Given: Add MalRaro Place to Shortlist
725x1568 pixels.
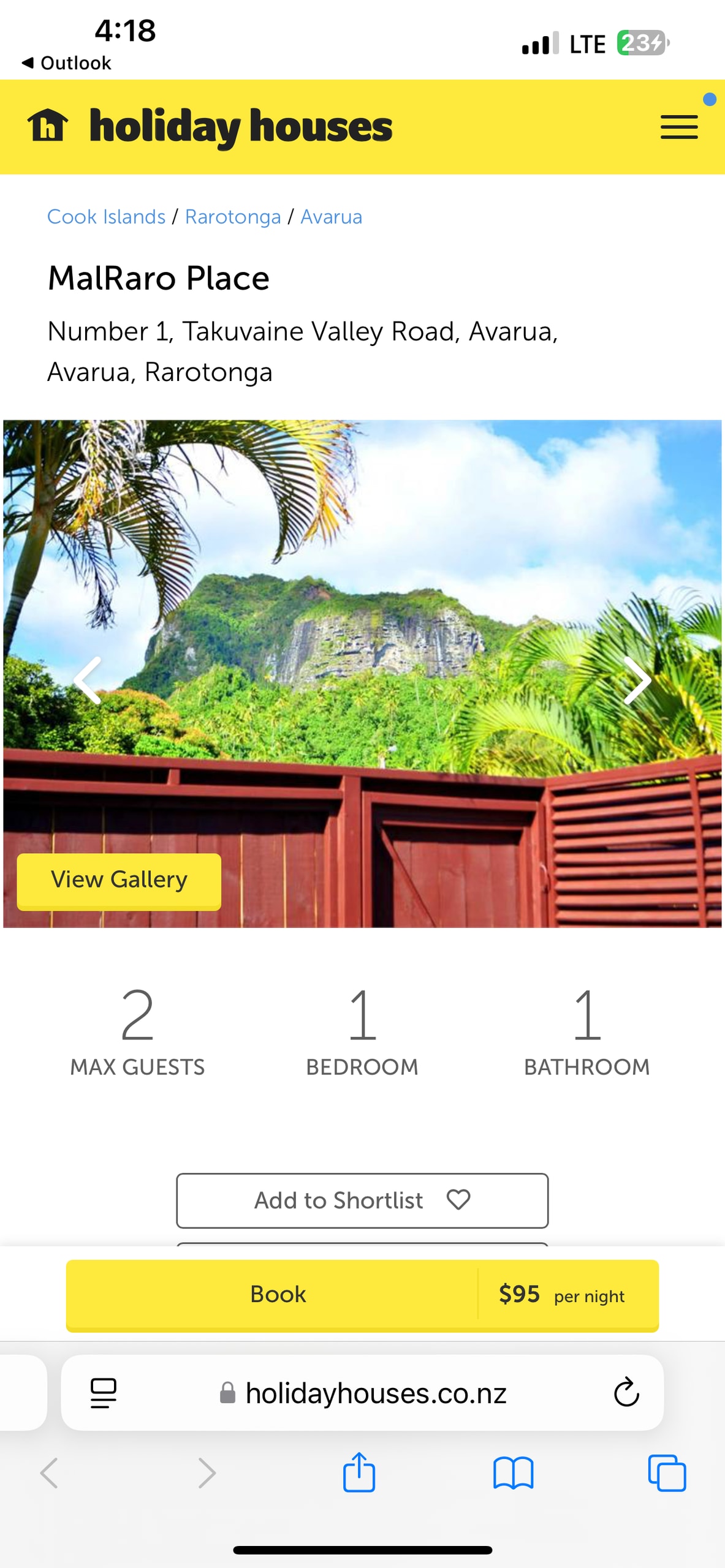Looking at the screenshot, I should point(362,1200).
